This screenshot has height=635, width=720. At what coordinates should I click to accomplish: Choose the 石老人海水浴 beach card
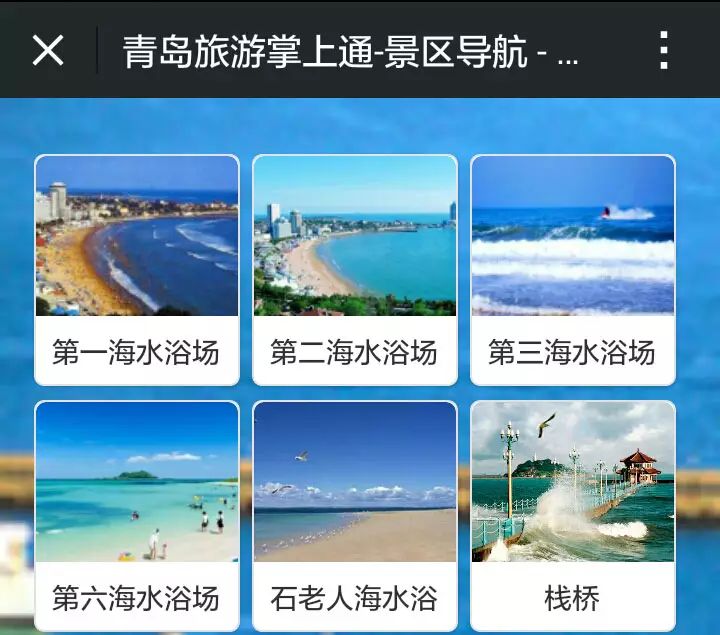coord(355,515)
